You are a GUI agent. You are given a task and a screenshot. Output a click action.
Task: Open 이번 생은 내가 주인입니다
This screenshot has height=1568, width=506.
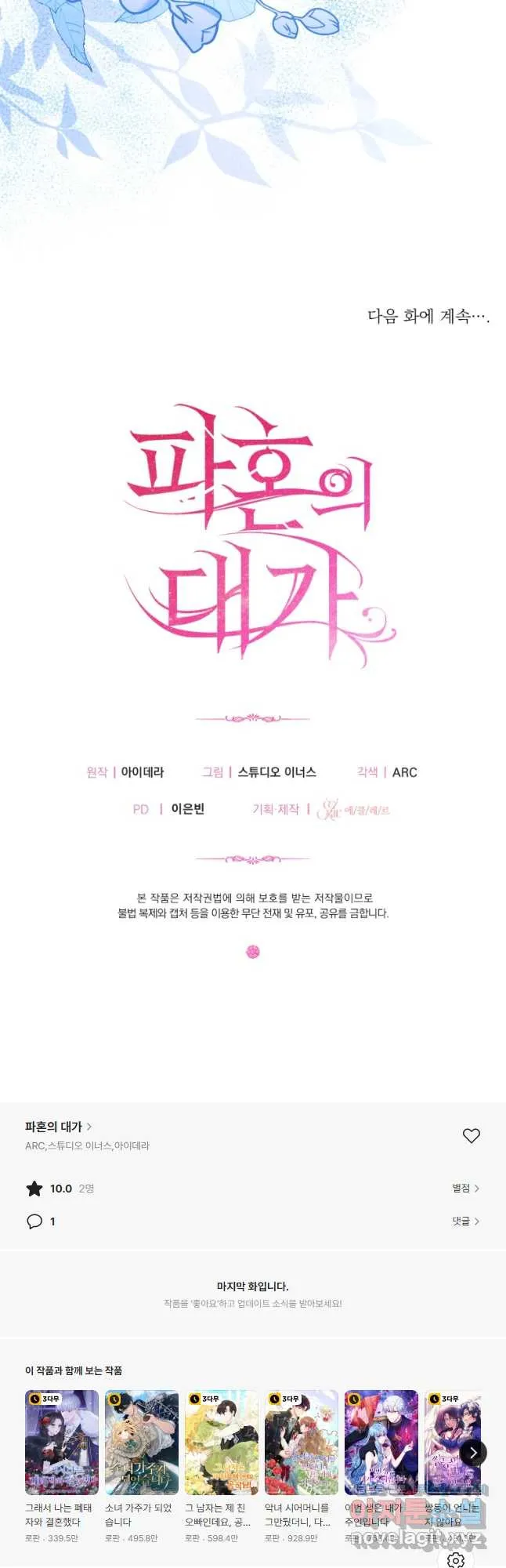pyautogui.click(x=381, y=1443)
